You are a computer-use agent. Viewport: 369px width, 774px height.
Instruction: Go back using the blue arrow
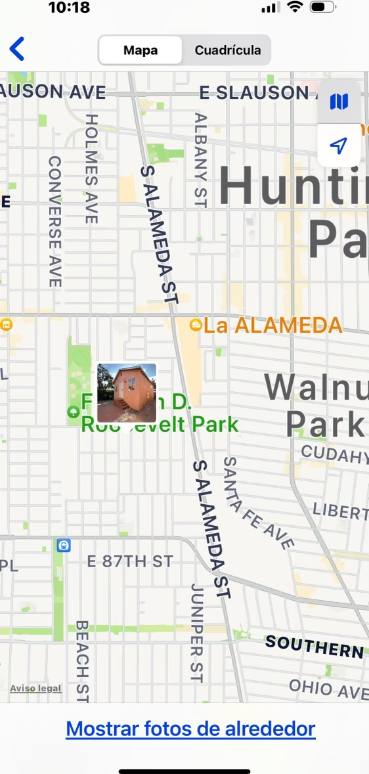coord(17,49)
